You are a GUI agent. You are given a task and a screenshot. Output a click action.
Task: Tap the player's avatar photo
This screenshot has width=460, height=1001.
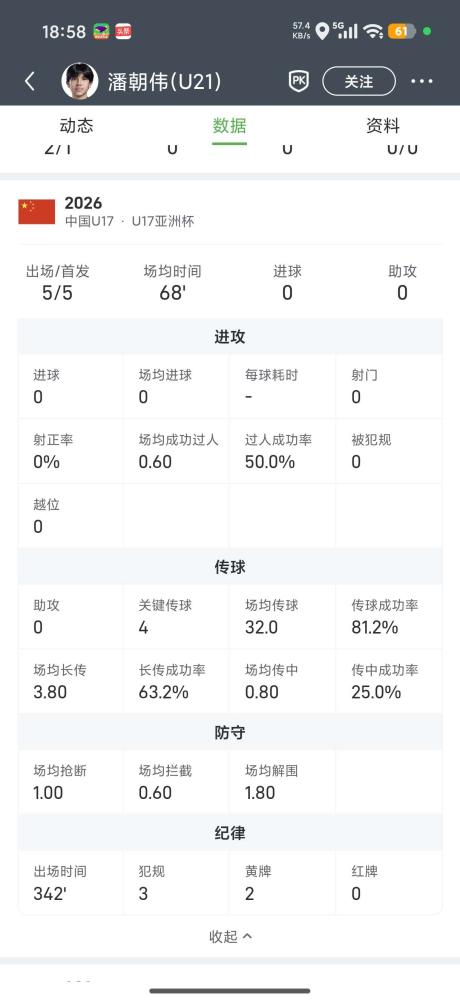[80, 81]
